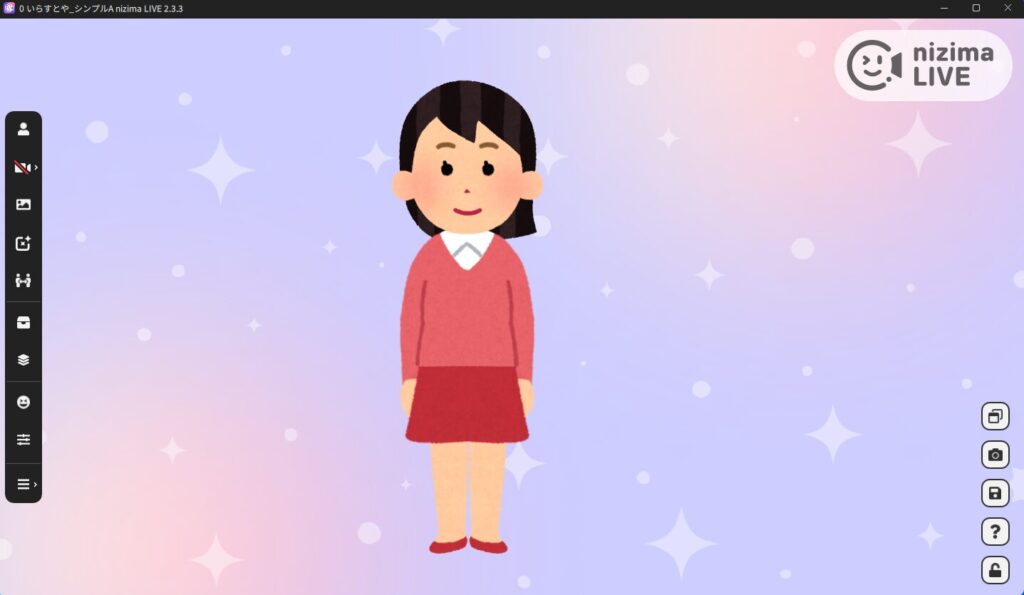Open the sliders parameter settings icon
Screen dimensions: 1024x595
(x=23, y=439)
